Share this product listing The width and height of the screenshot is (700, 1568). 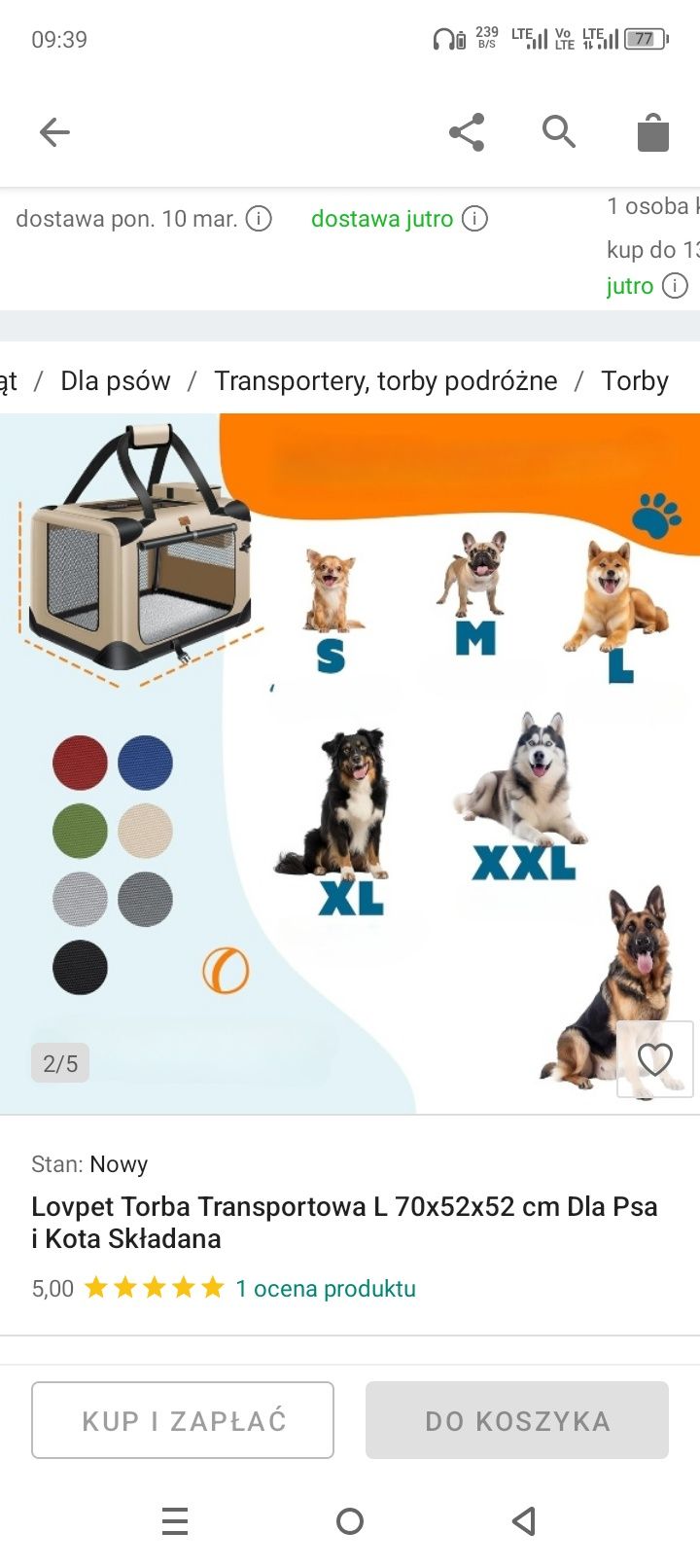[467, 132]
